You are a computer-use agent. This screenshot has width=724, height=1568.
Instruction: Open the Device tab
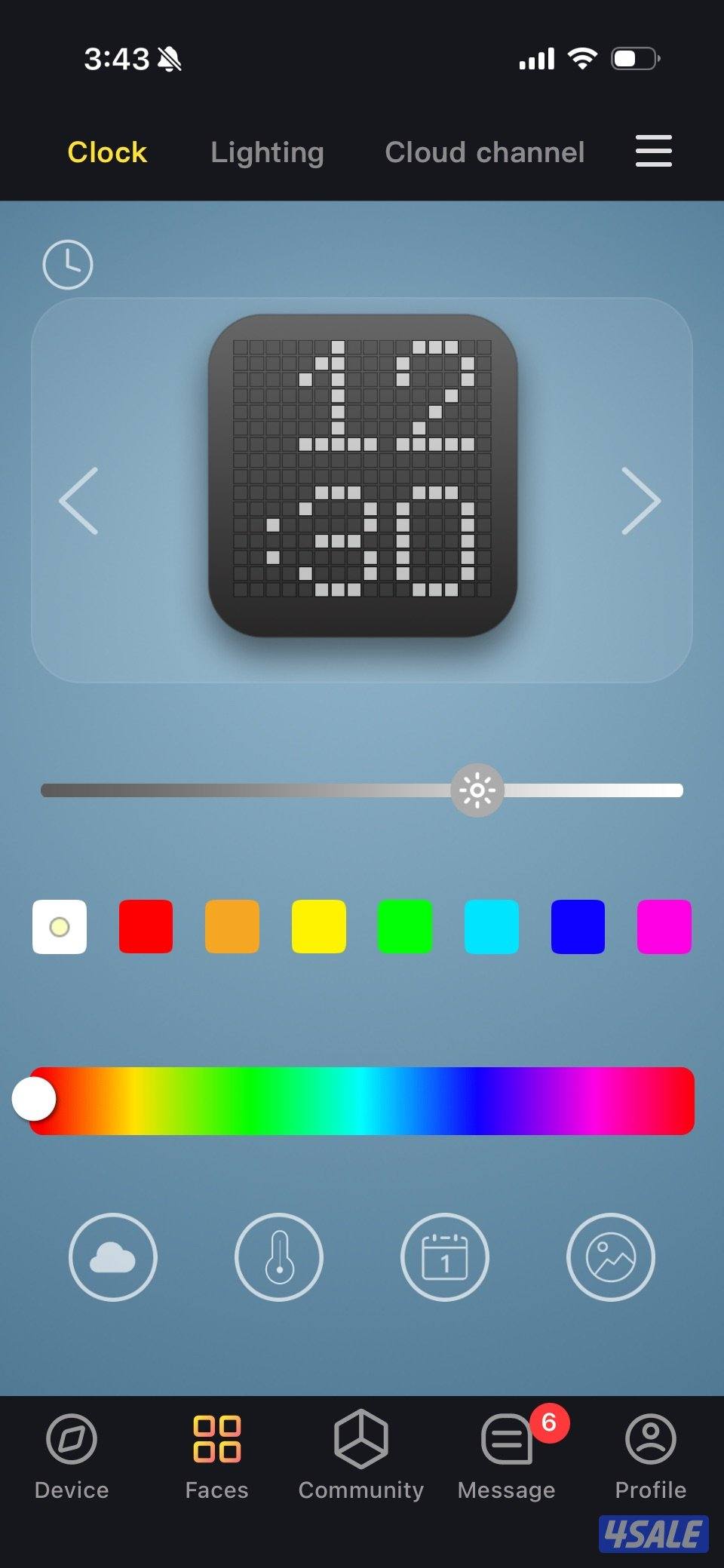pos(72,1456)
